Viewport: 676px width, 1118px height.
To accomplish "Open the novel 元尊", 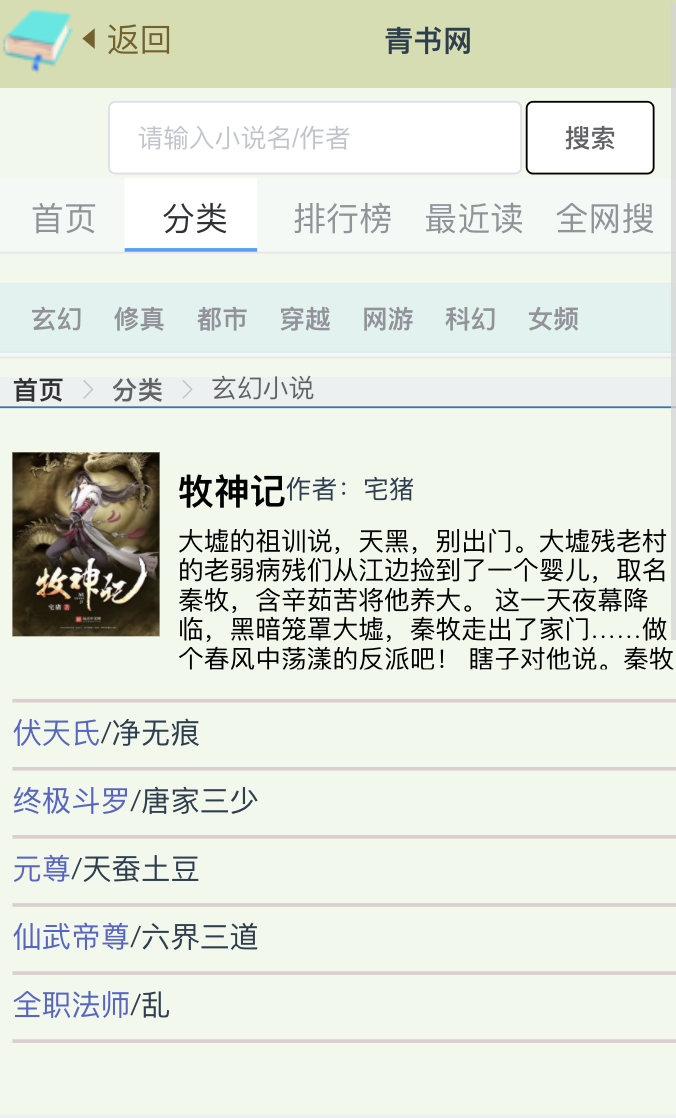I will (41, 869).
